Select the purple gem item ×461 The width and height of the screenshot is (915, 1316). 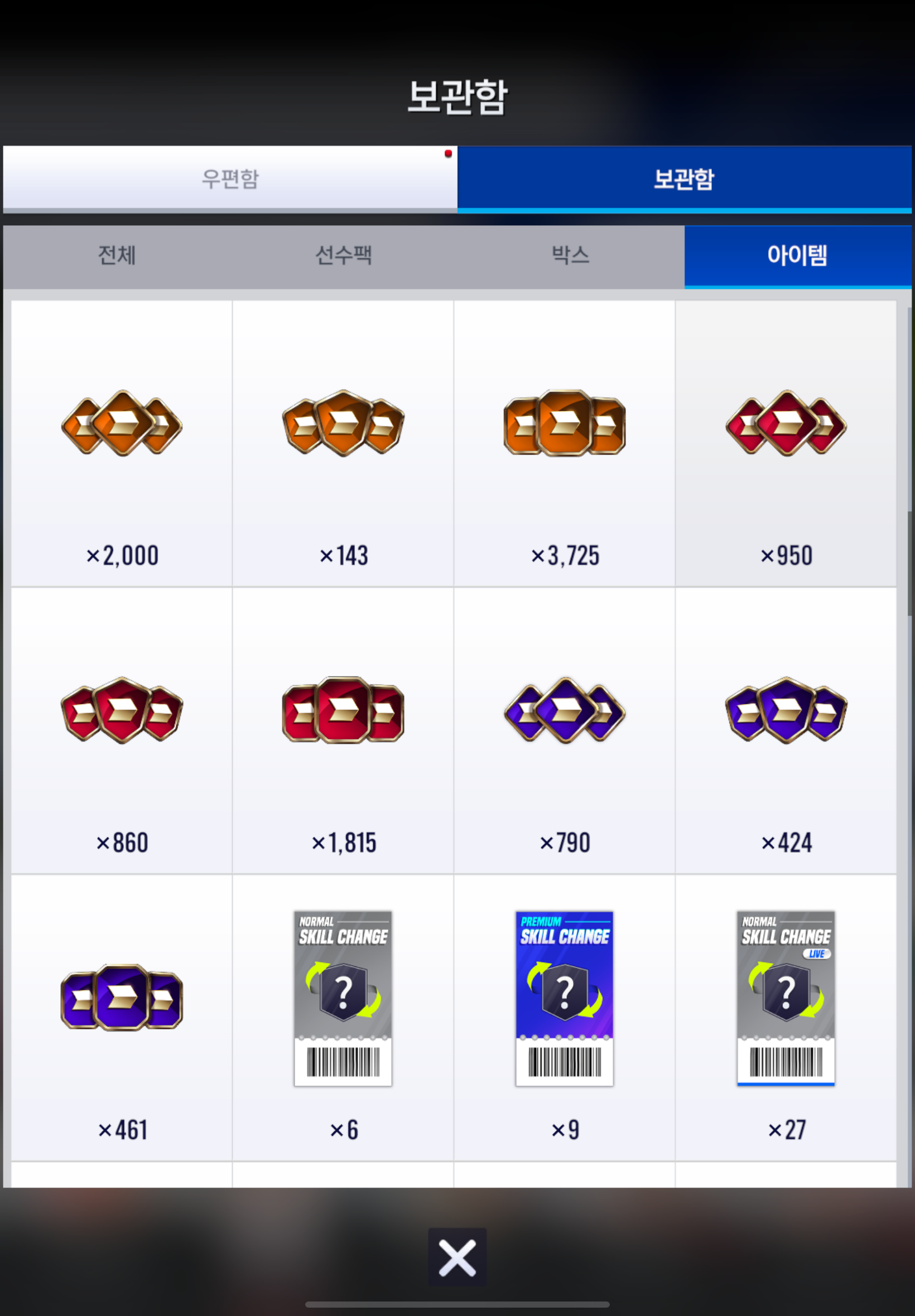pos(122,1017)
